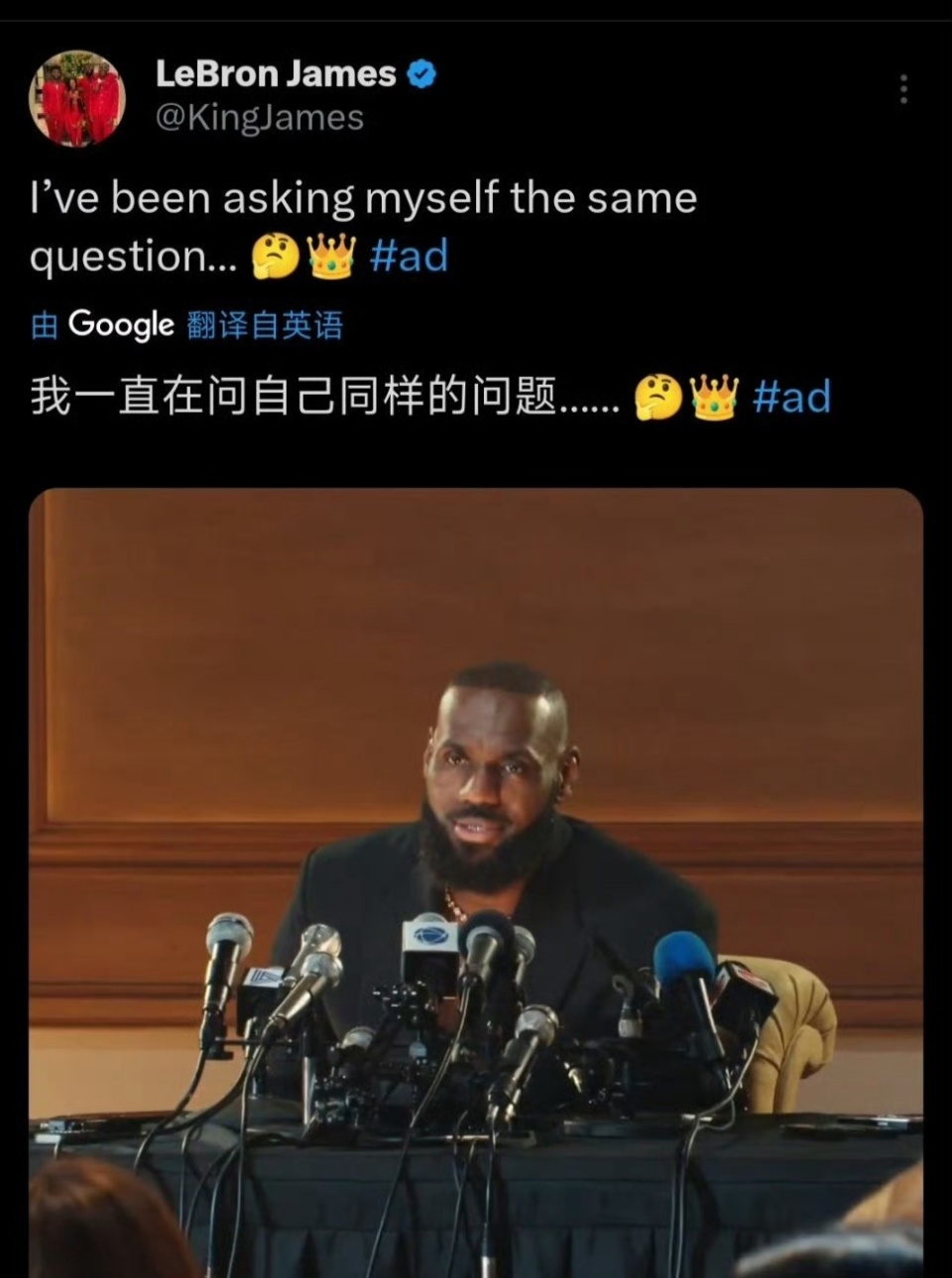Open the #ad hashtag in the English tweet
This screenshot has width=952, height=1278.
[407, 256]
